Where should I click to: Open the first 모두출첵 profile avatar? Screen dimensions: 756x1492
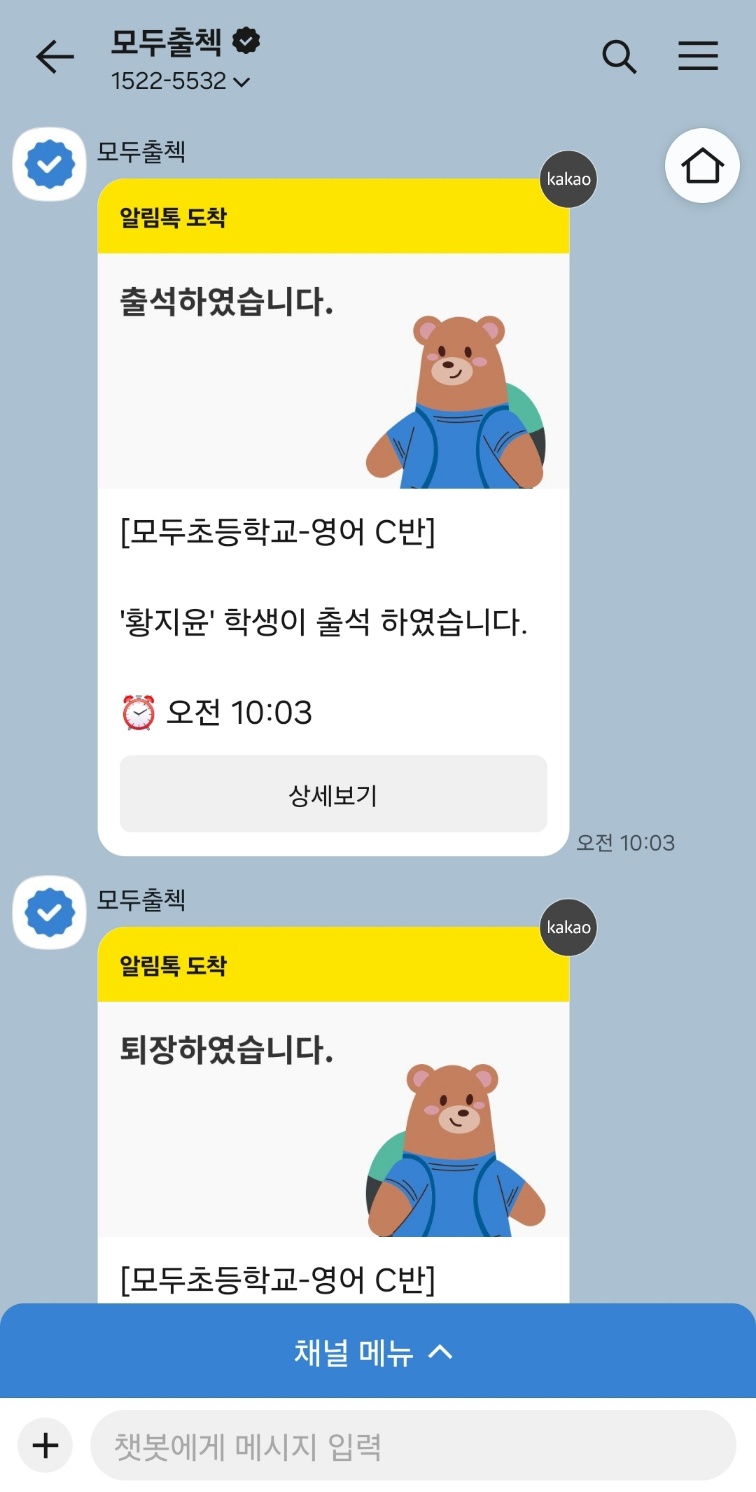point(49,164)
